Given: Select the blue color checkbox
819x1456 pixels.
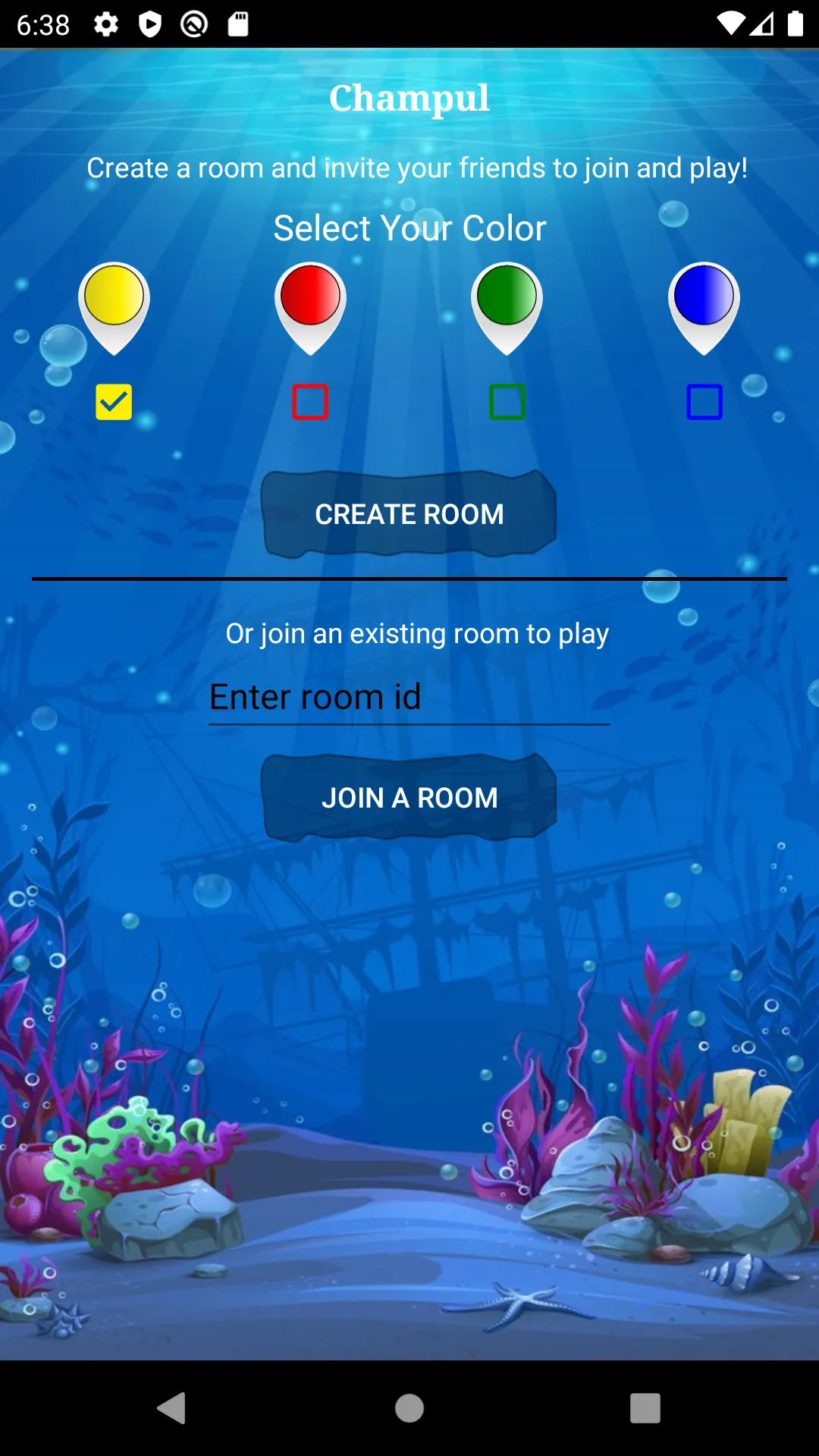Looking at the screenshot, I should tap(704, 402).
